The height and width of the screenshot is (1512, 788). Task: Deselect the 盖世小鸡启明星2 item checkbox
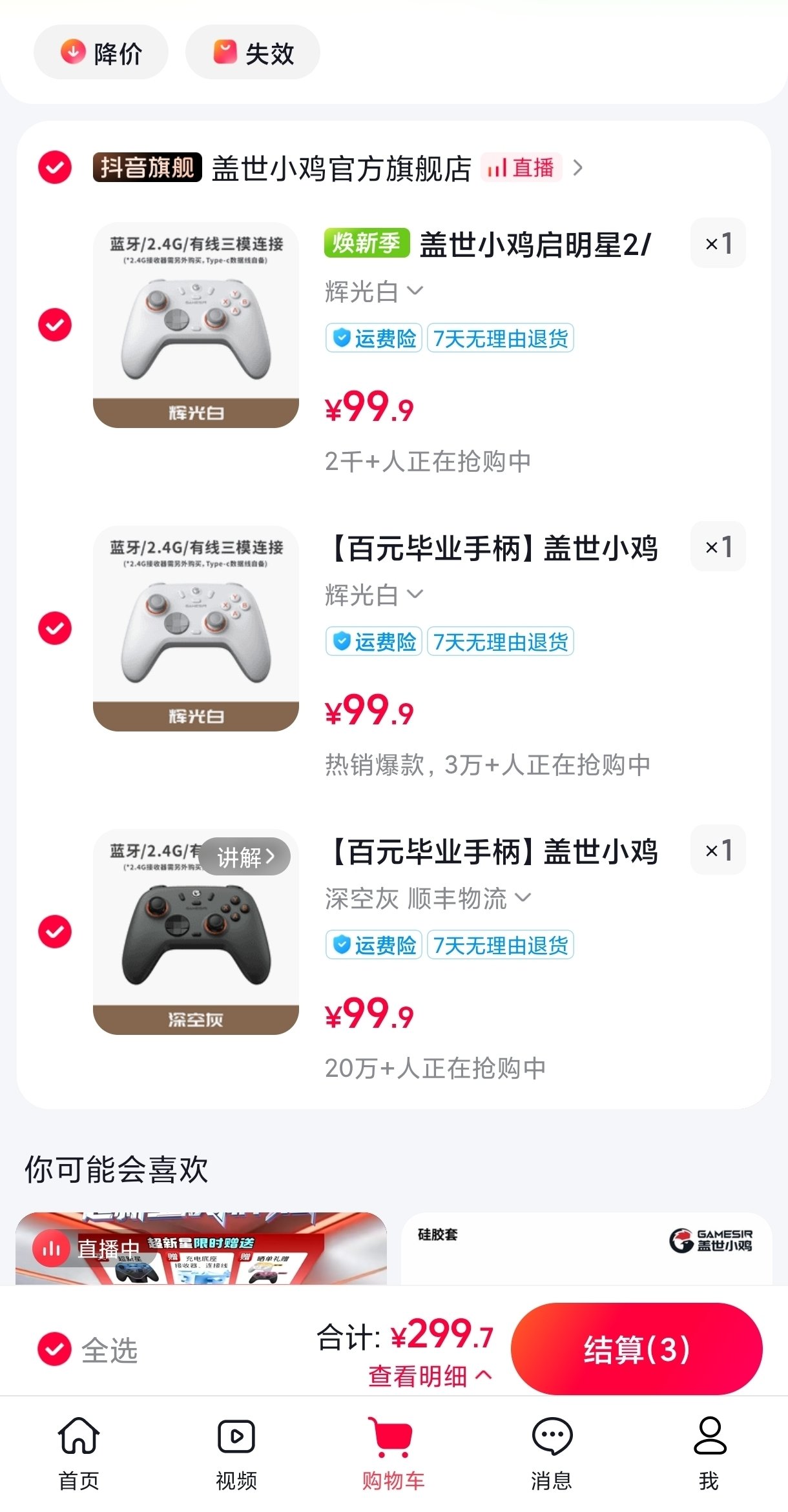coord(55,325)
